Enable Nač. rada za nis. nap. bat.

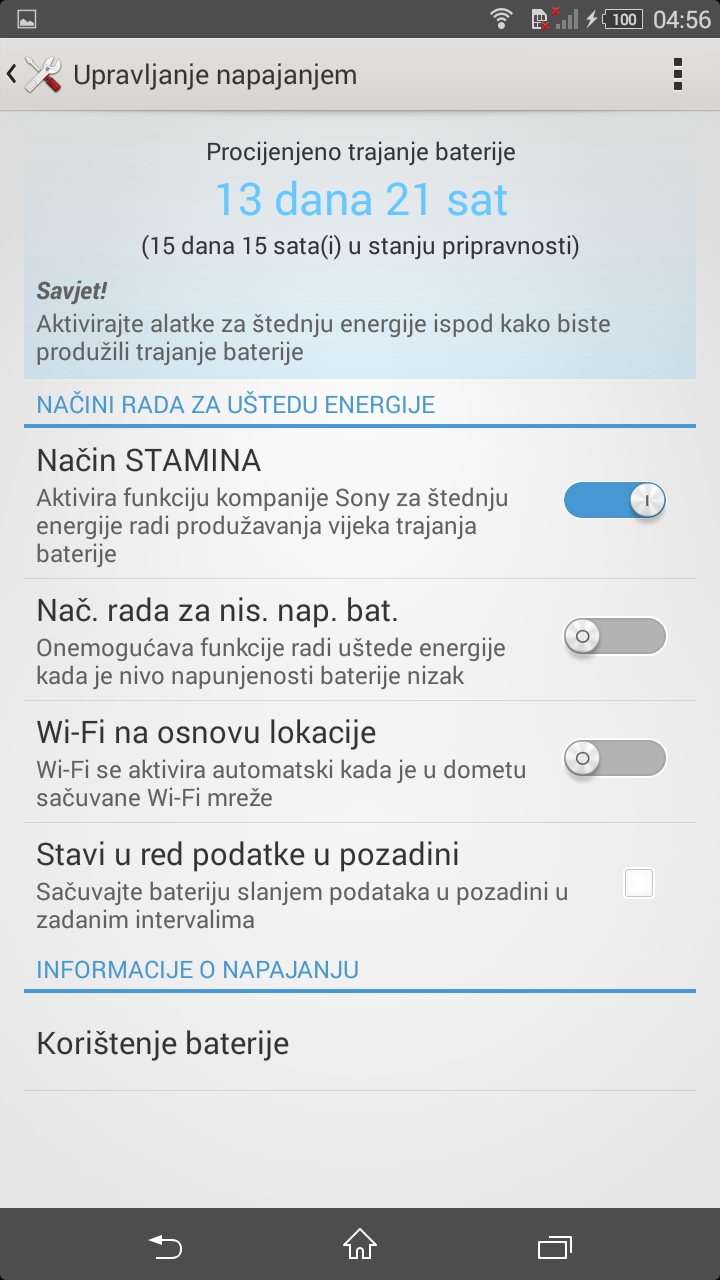pyautogui.click(x=614, y=636)
